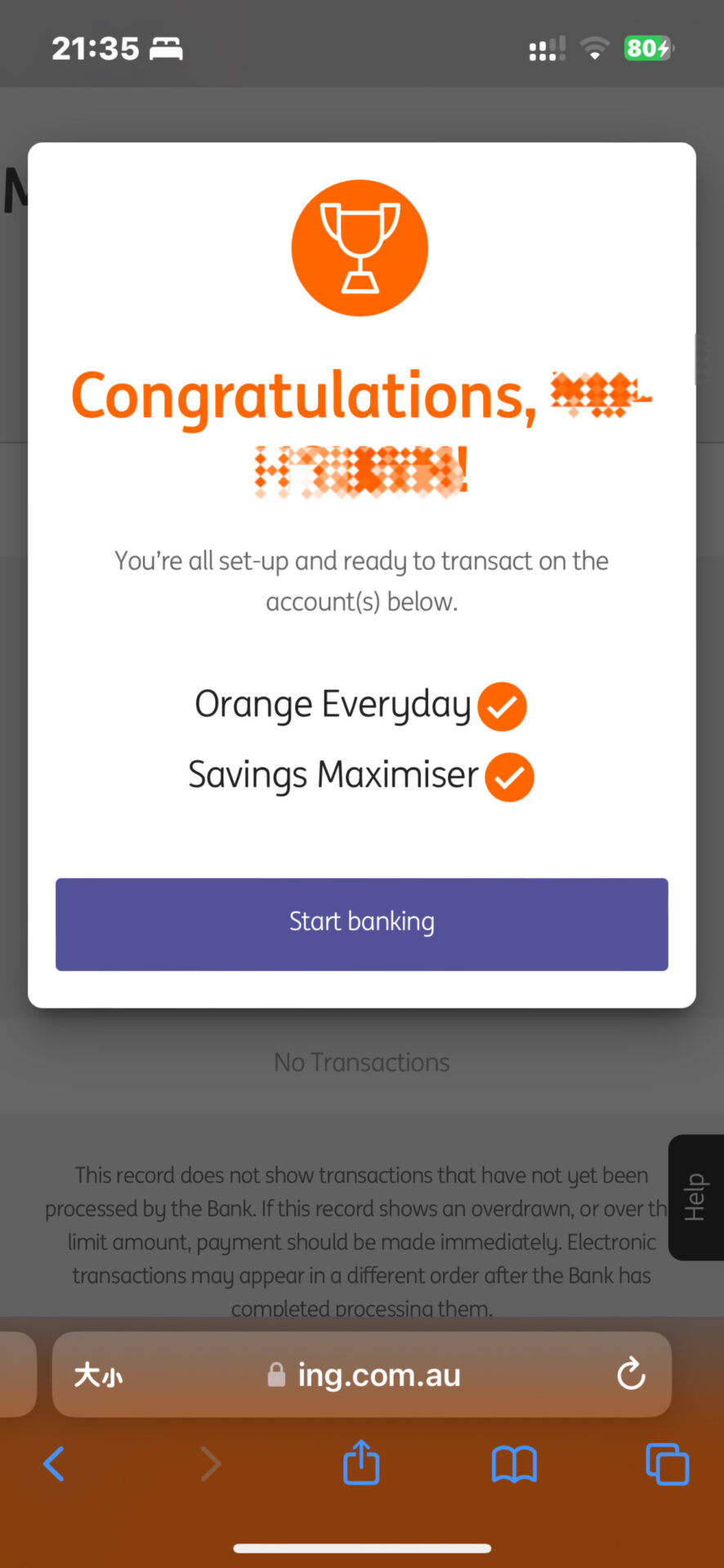
Task: Share this page
Action: click(x=361, y=1463)
